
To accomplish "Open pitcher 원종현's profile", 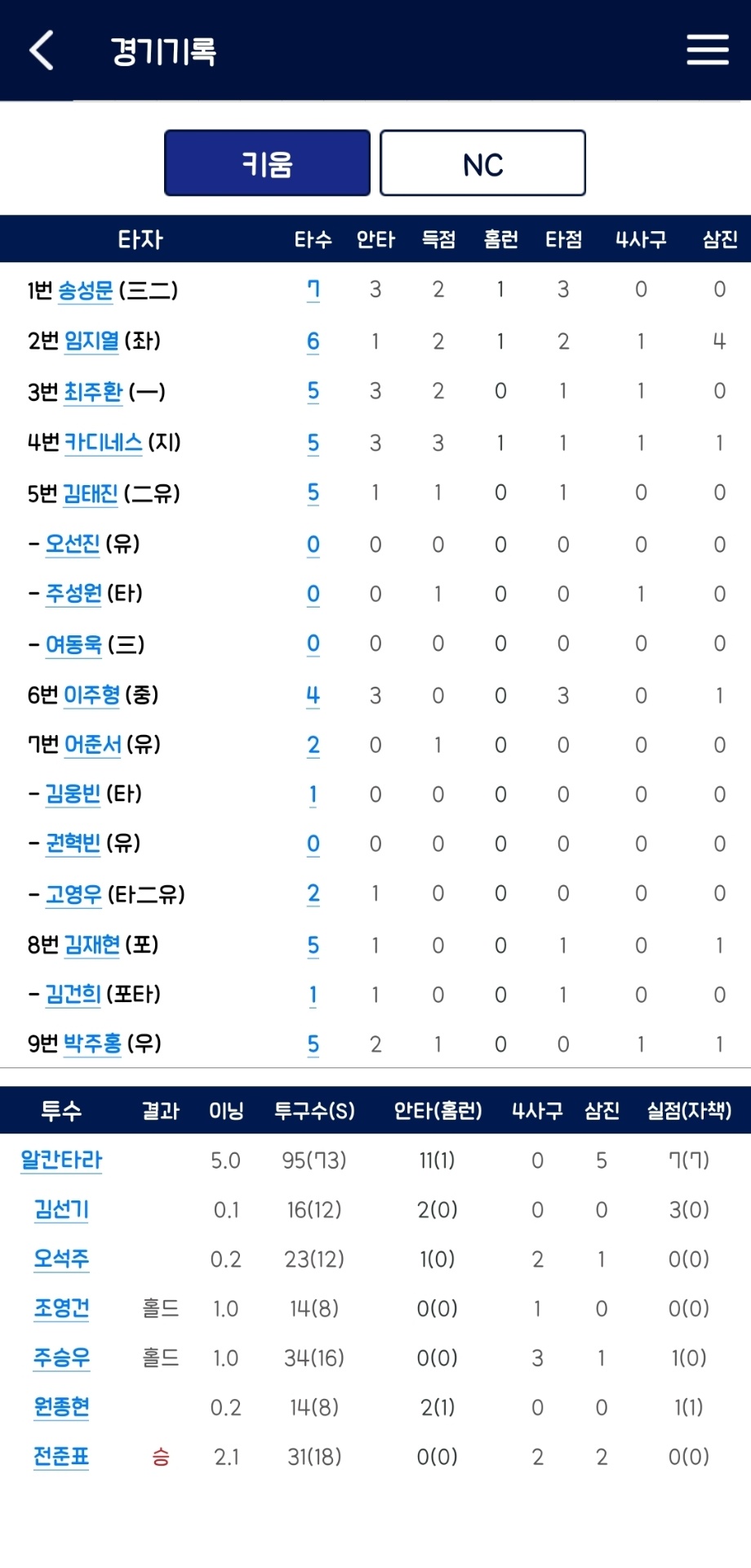I will click(61, 1406).
